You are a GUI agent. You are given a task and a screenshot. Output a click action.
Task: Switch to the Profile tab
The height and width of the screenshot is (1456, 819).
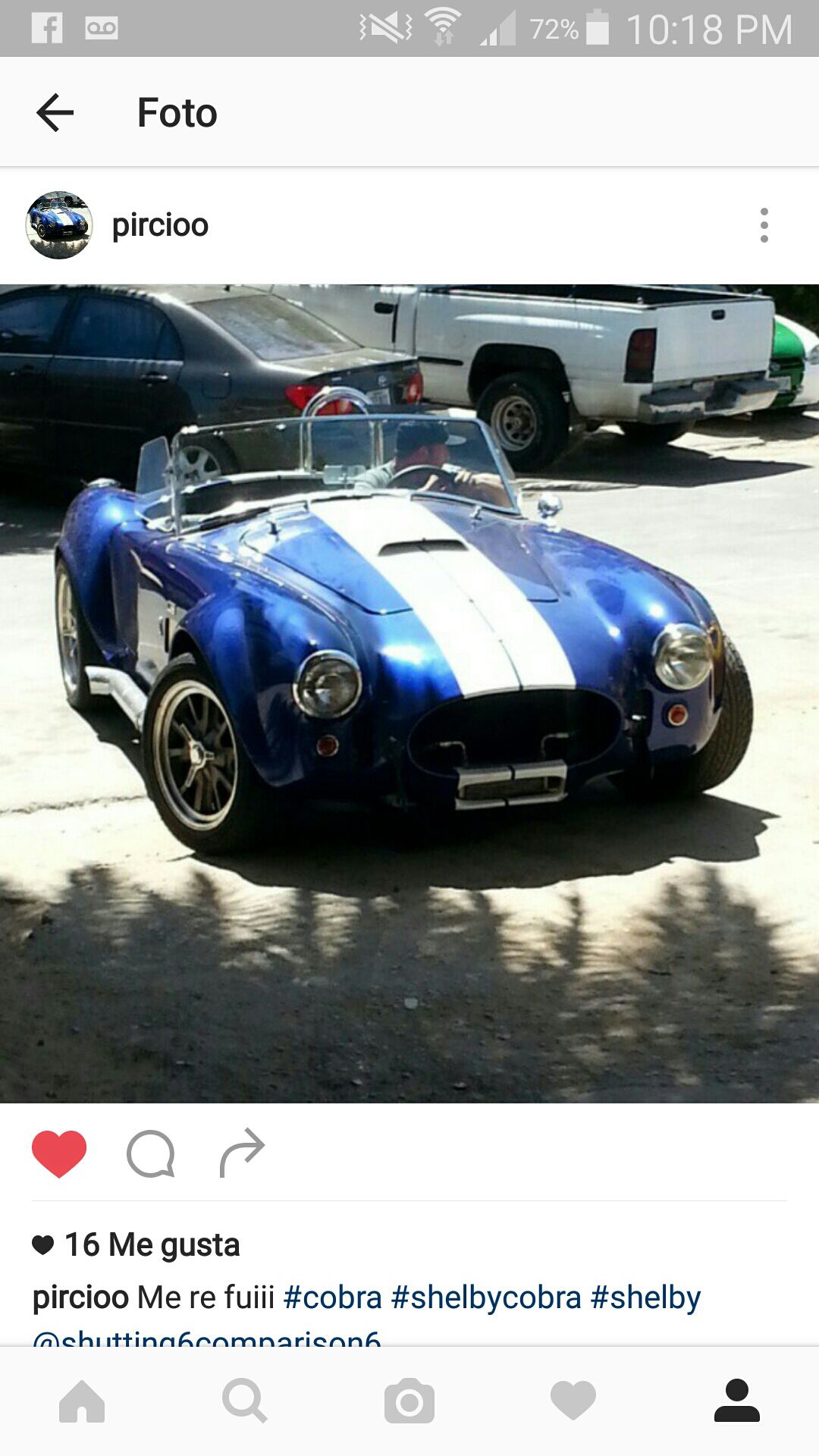[x=737, y=1401]
